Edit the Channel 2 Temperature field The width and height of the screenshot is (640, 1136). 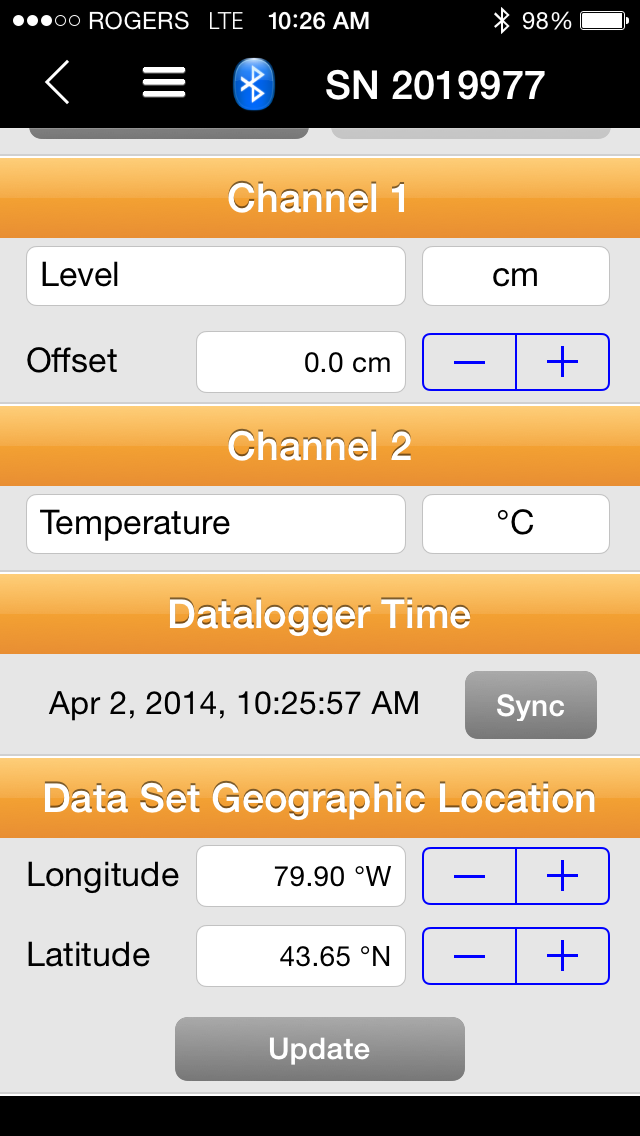(x=216, y=524)
